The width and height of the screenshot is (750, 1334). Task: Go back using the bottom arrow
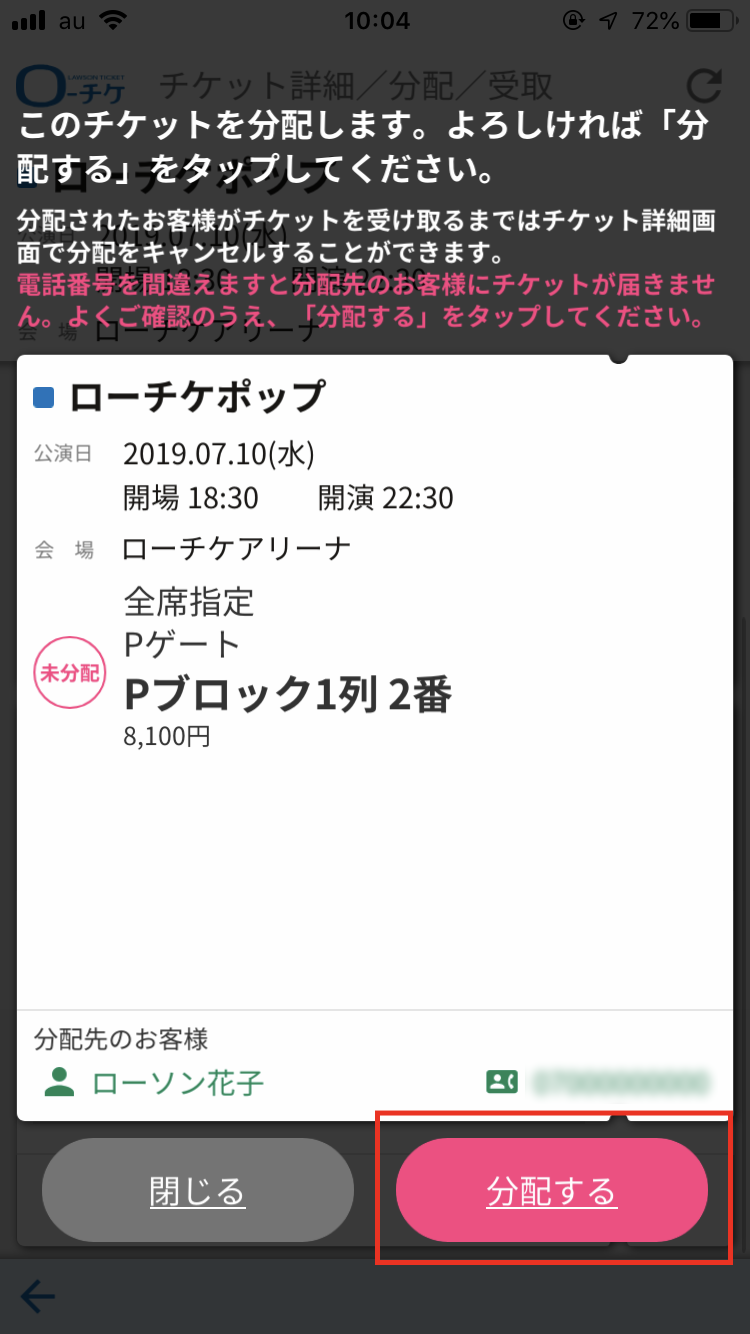pyautogui.click(x=38, y=1296)
